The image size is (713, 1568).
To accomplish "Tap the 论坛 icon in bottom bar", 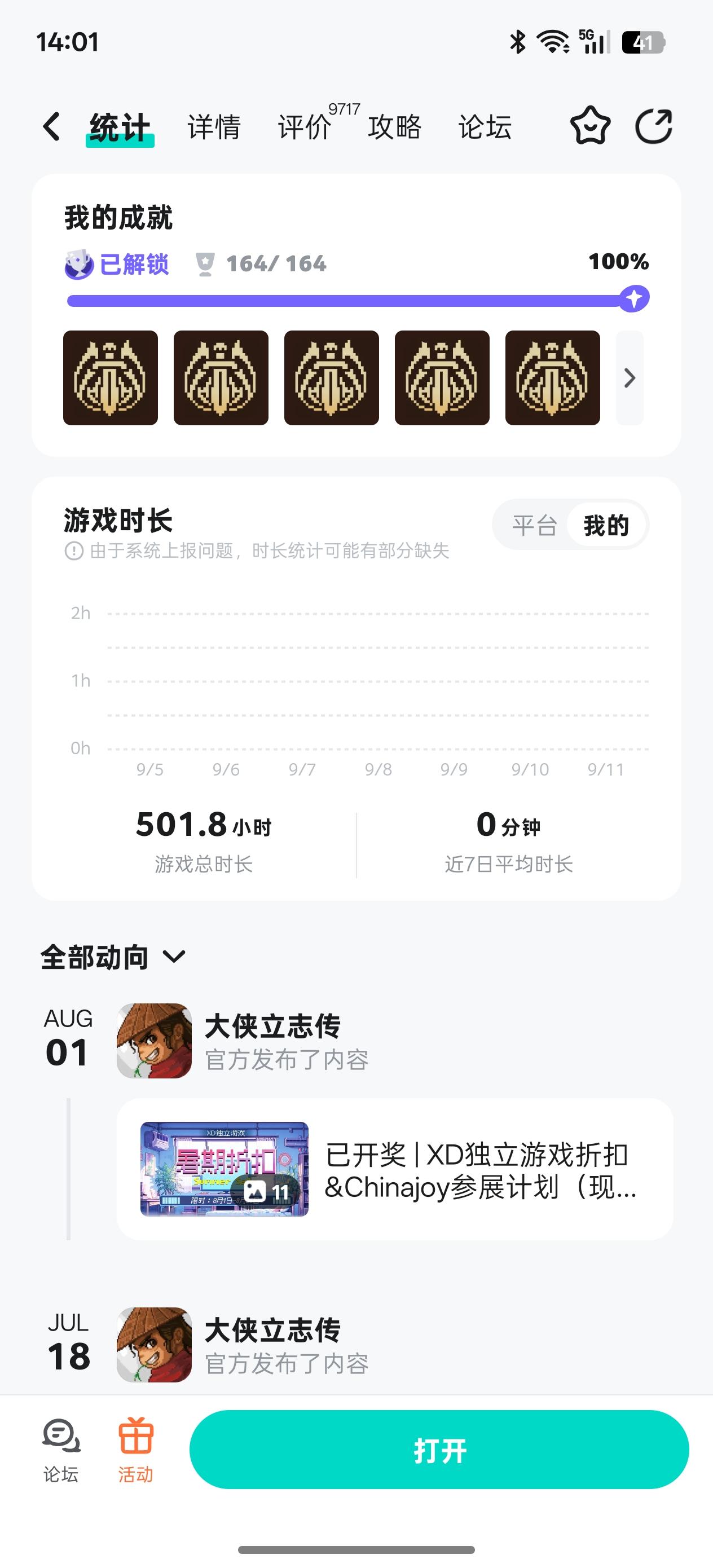I will (61, 1450).
